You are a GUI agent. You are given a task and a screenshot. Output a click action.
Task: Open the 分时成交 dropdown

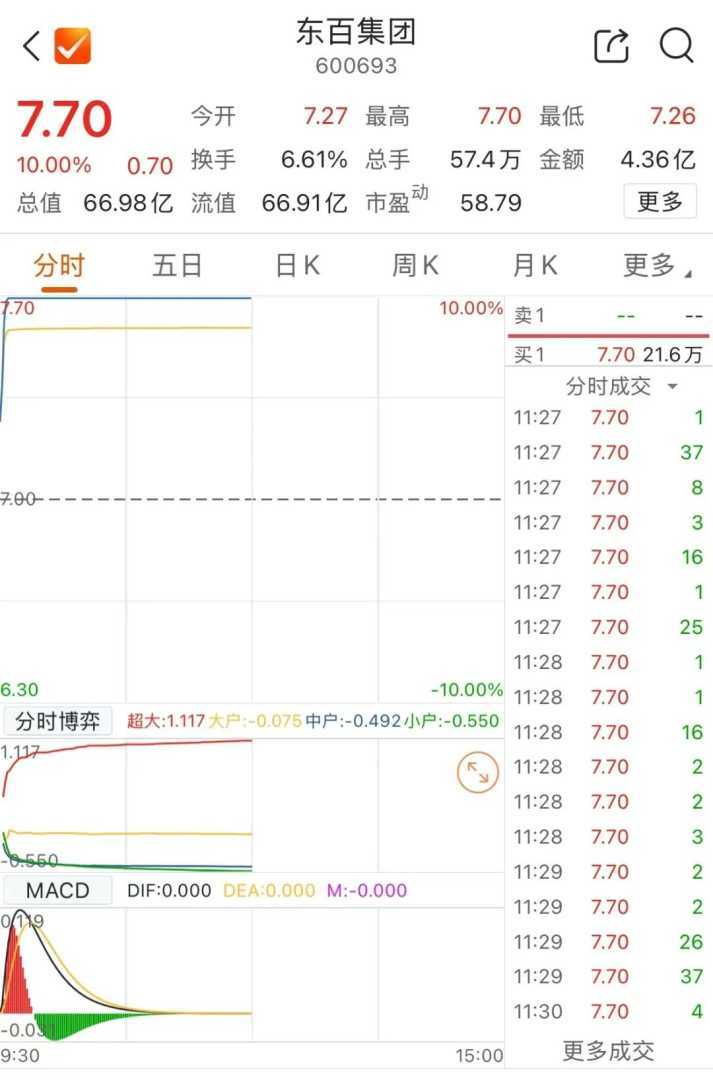(x=621, y=386)
